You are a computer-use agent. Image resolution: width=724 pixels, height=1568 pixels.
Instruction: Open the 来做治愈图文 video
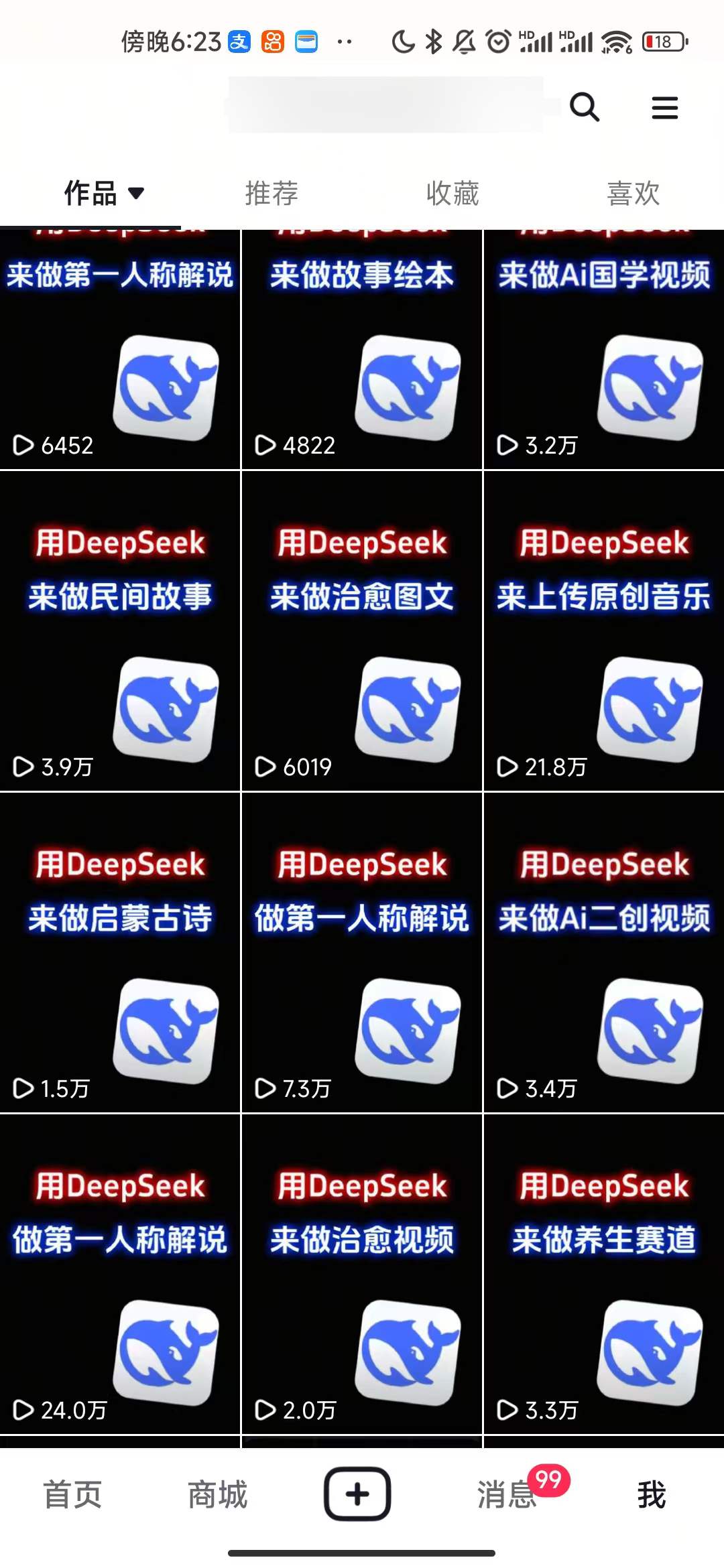pyautogui.click(x=362, y=630)
